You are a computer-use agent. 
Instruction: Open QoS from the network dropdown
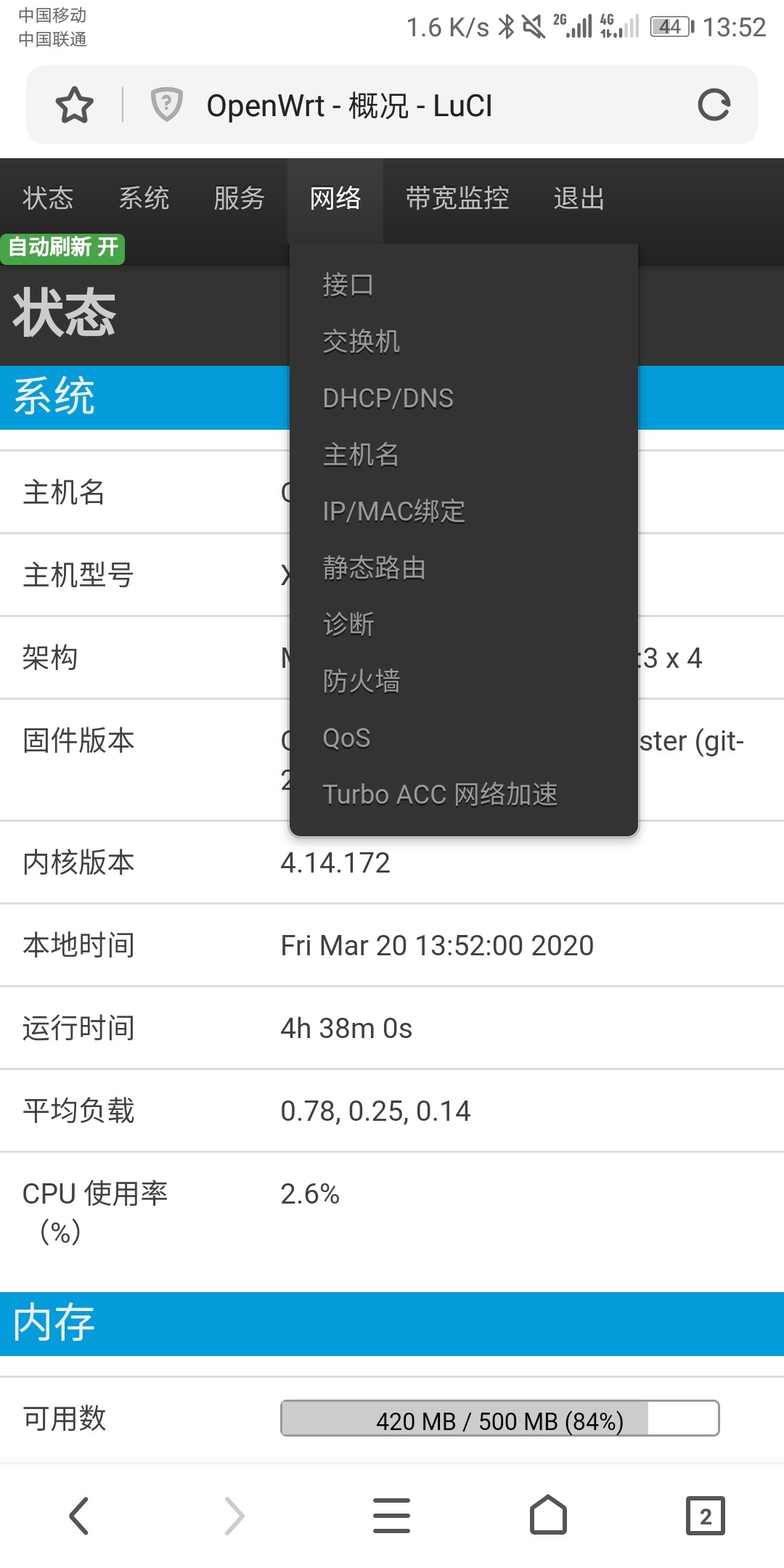346,737
